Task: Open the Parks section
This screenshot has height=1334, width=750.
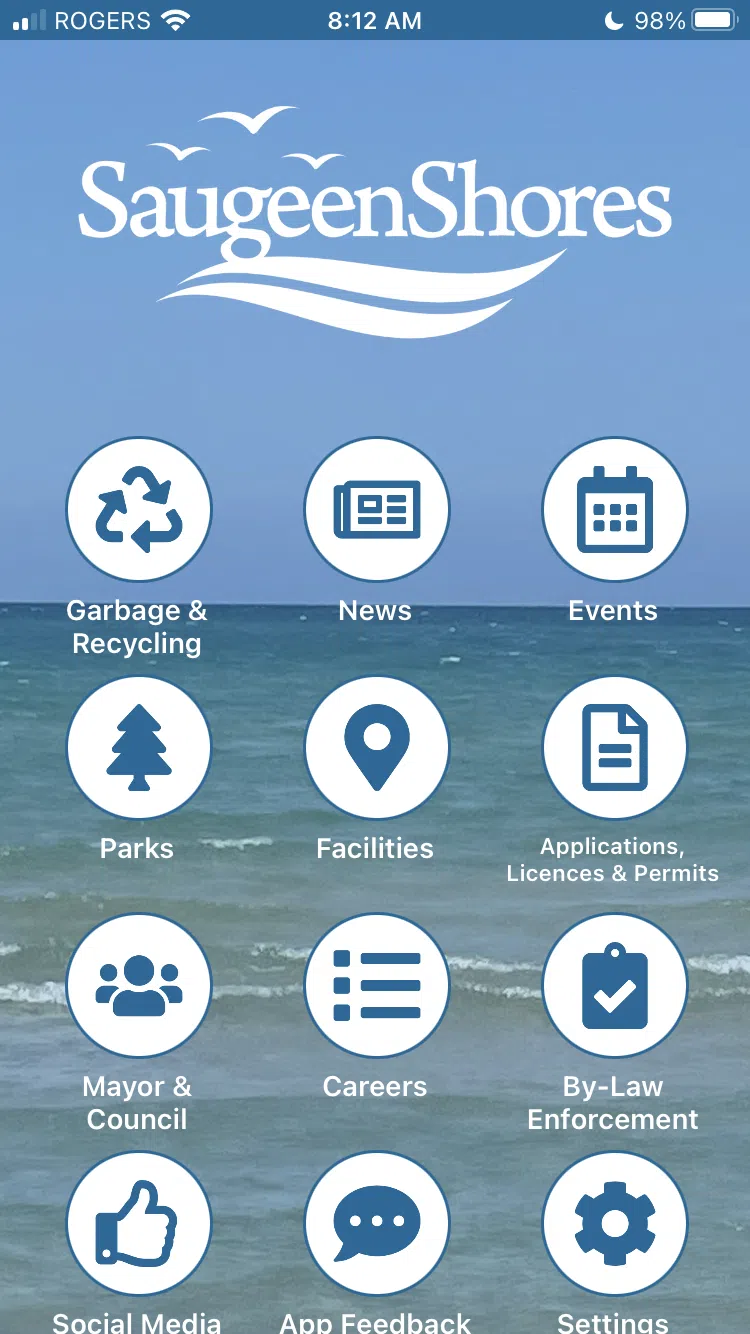Action: point(138,746)
